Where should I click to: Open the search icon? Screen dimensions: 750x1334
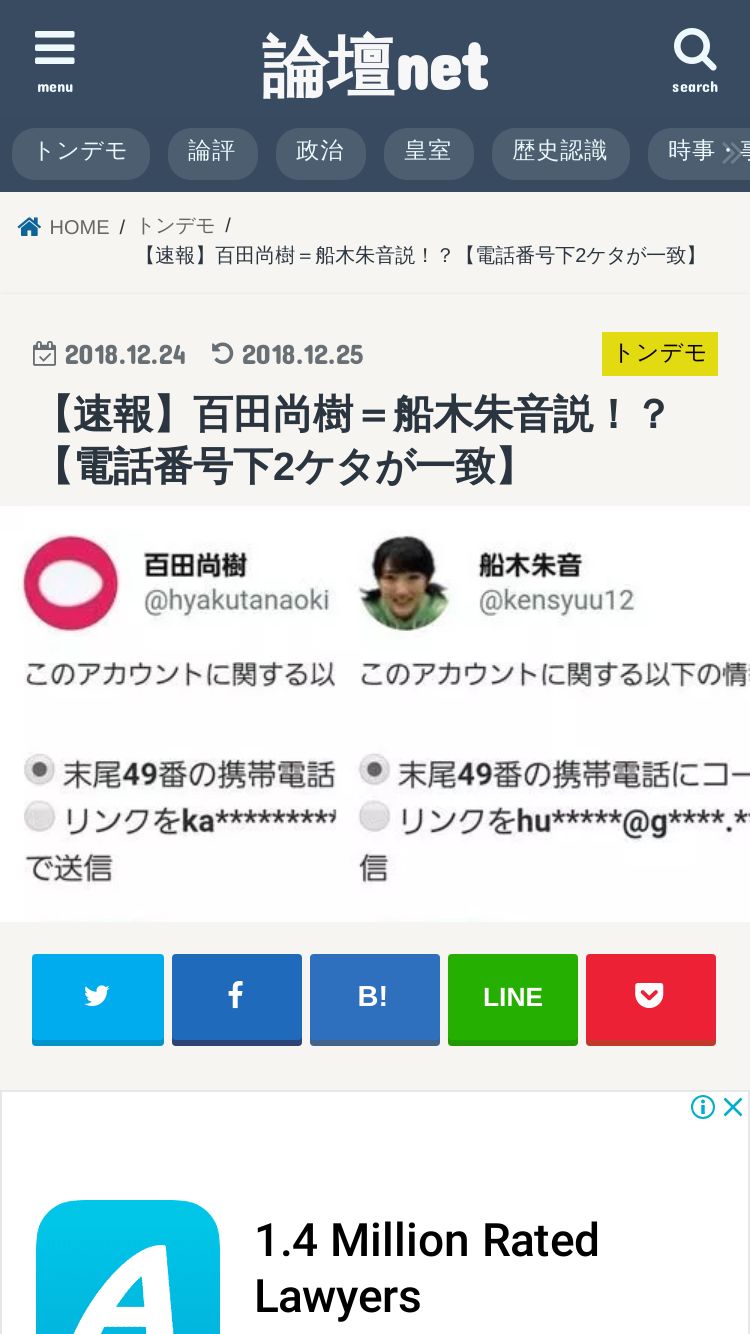pyautogui.click(x=695, y=61)
